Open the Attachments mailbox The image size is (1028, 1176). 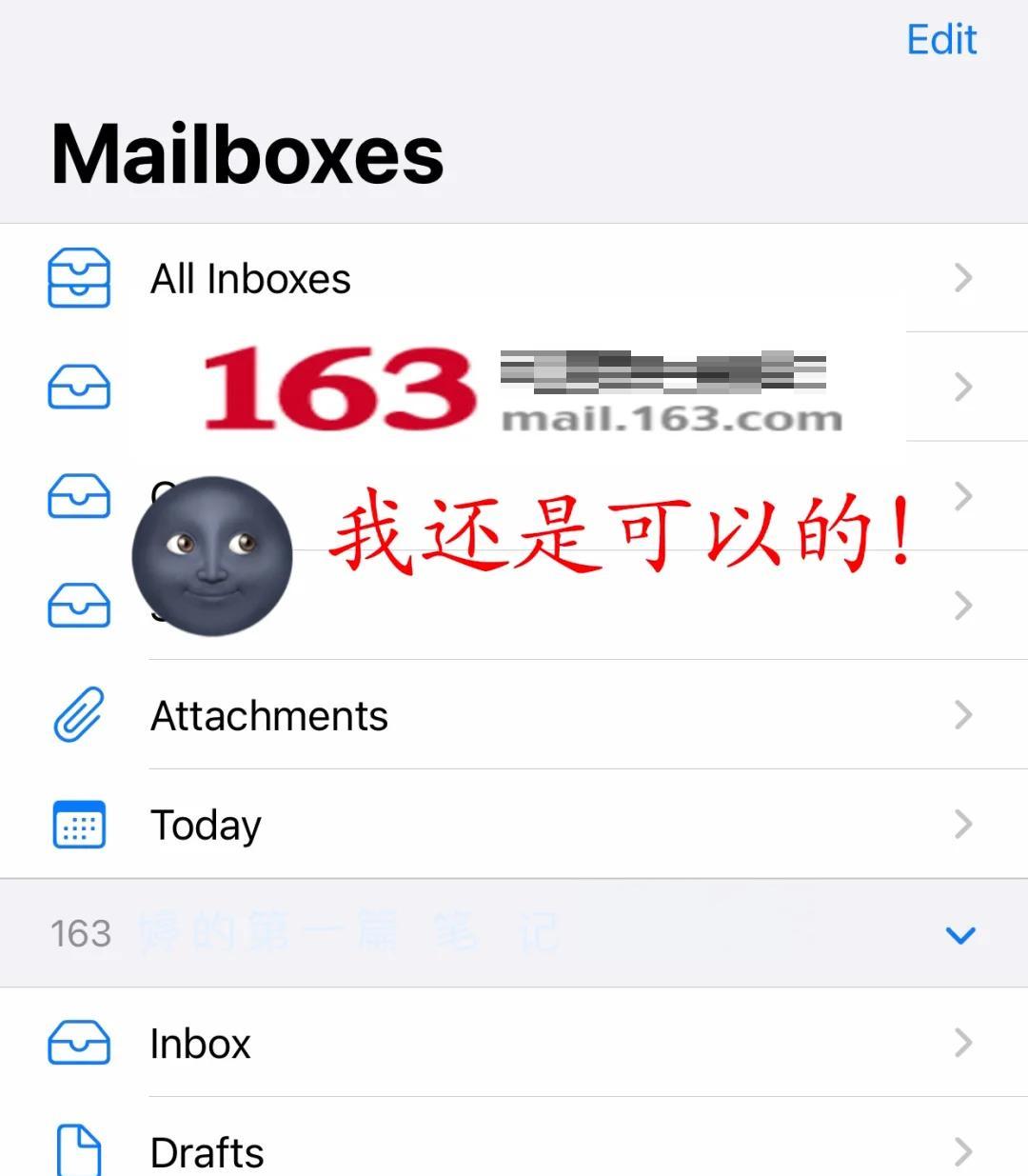pos(269,716)
